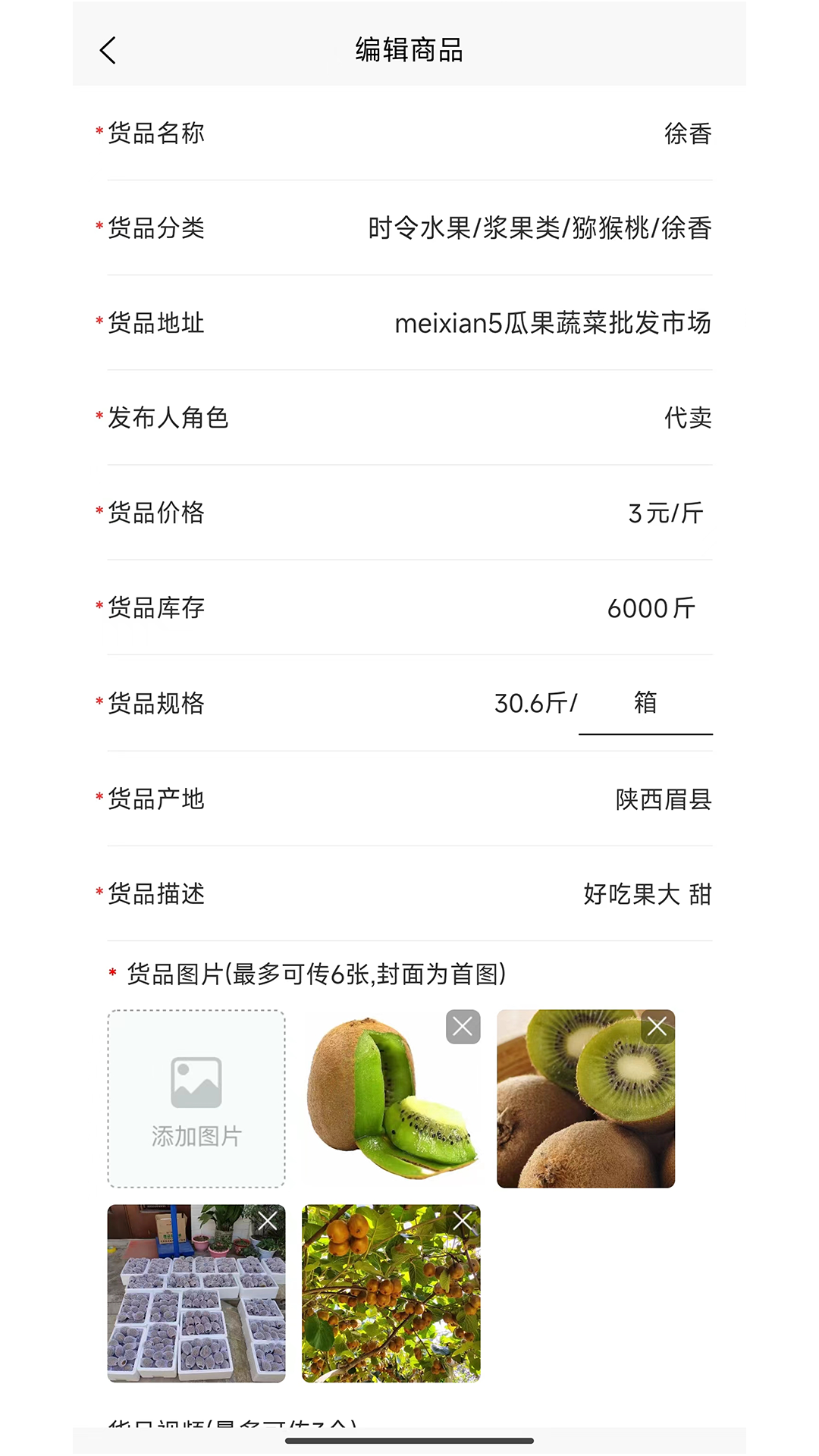
Task: Select the kiwi orchard tree thumbnail
Action: click(391, 1289)
